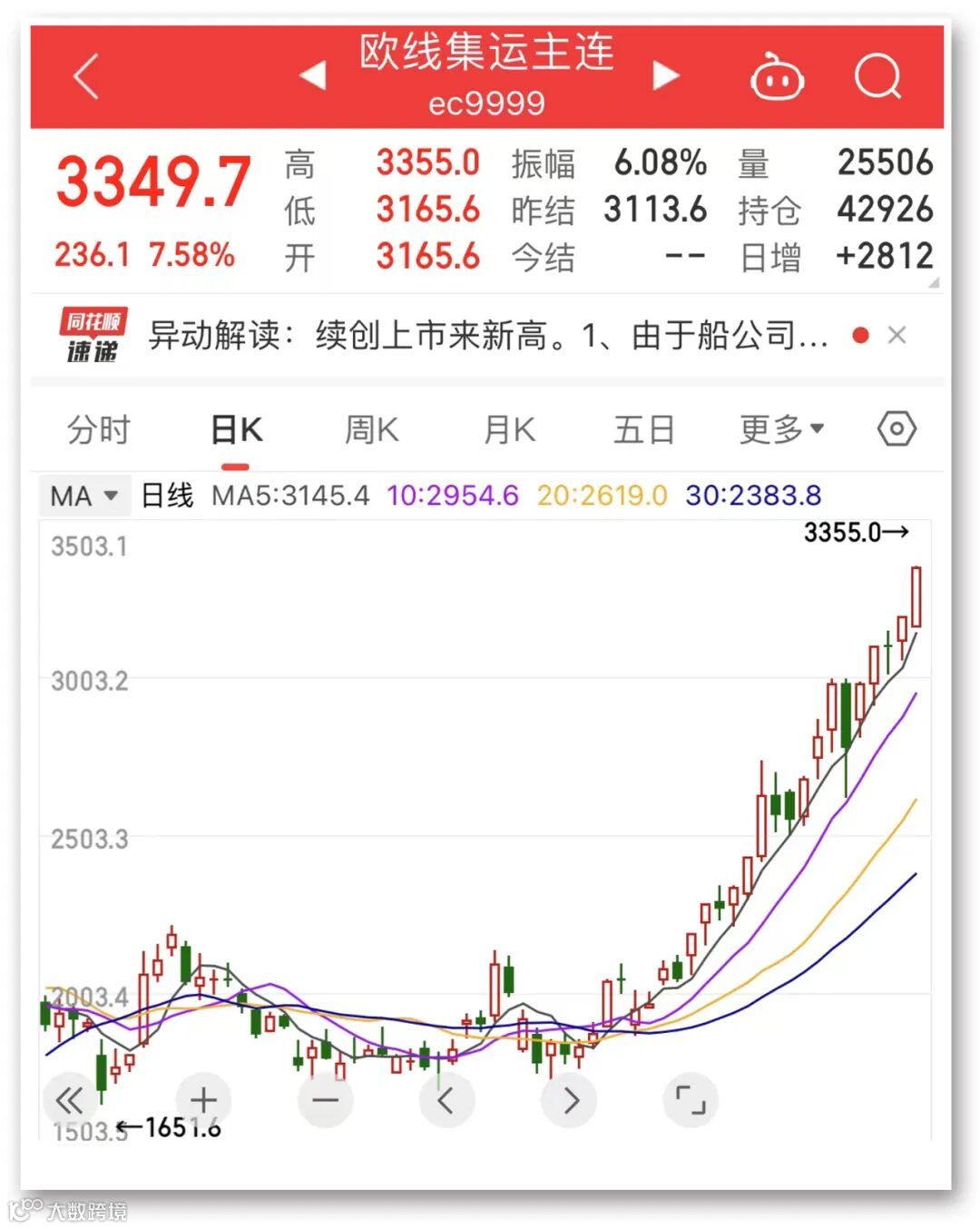
Task: Show the 月K chart
Action: (x=509, y=429)
